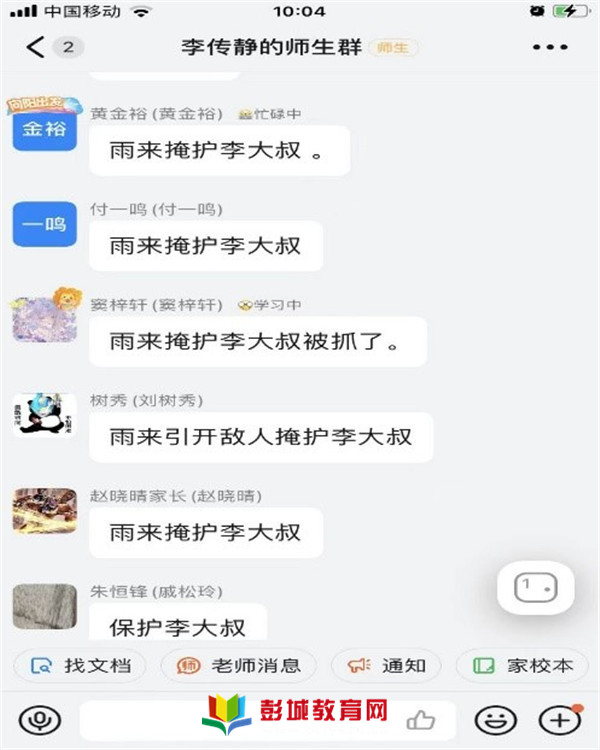The image size is (600, 750).
Task: View 付一鸣's profile avatar
Action: [45, 224]
